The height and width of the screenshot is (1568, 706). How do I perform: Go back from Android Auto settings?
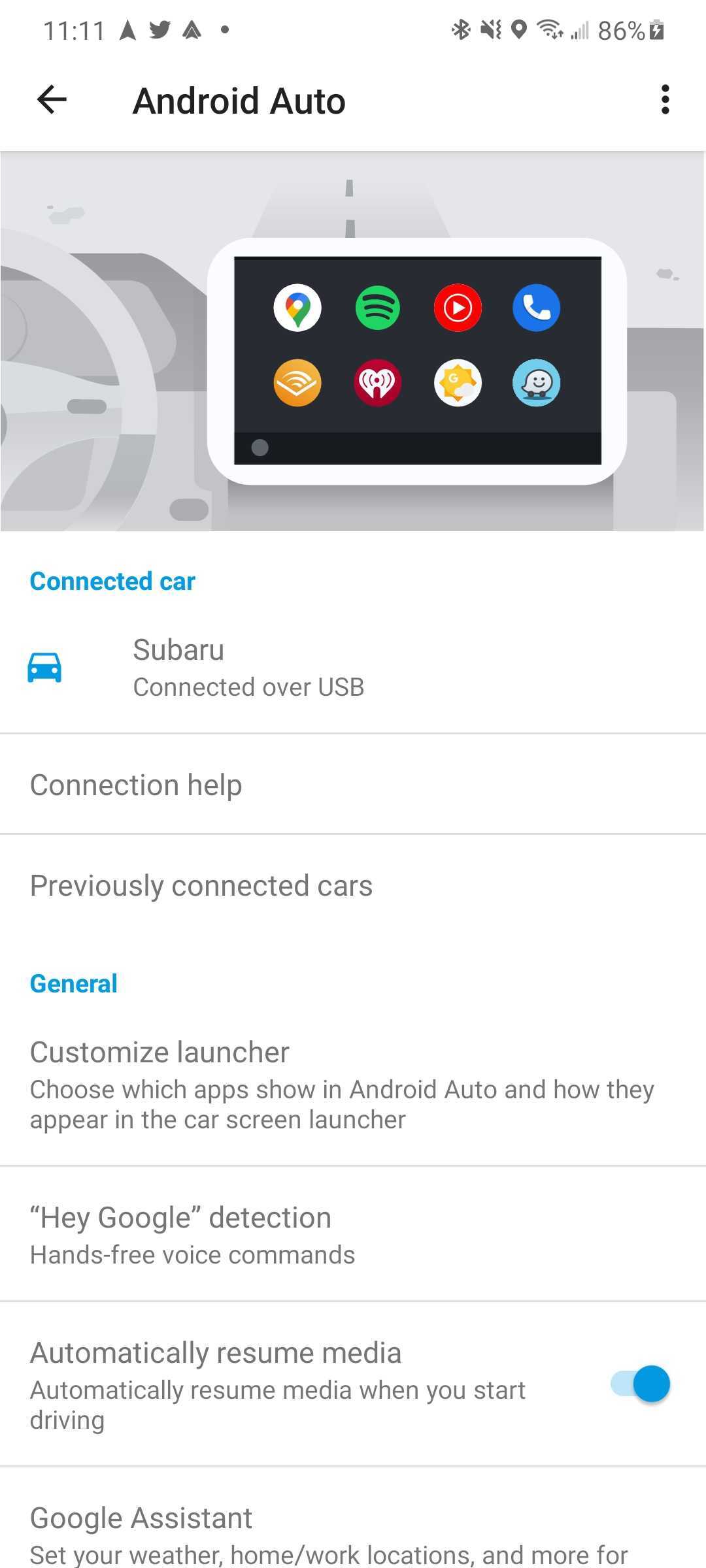point(52,100)
